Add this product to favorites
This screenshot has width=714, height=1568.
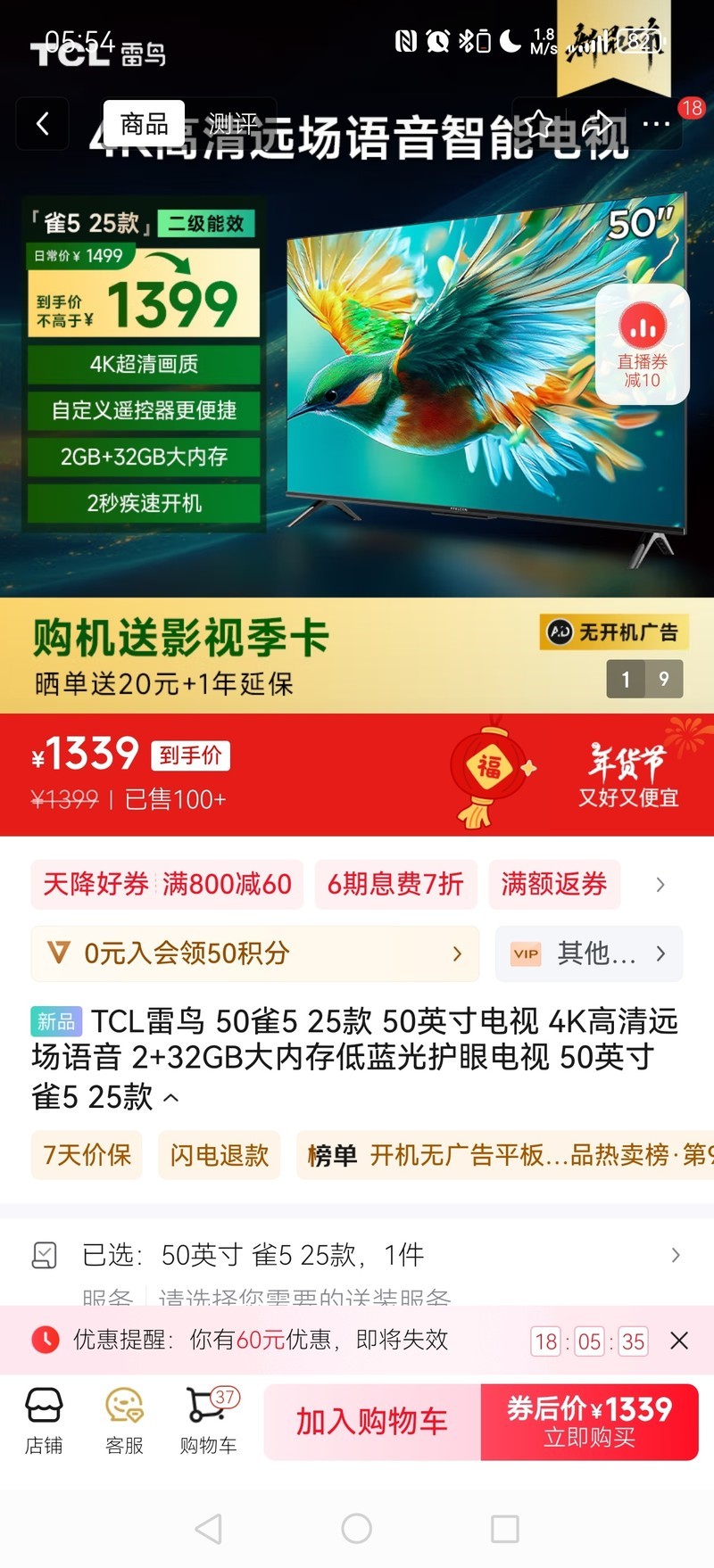(539, 123)
